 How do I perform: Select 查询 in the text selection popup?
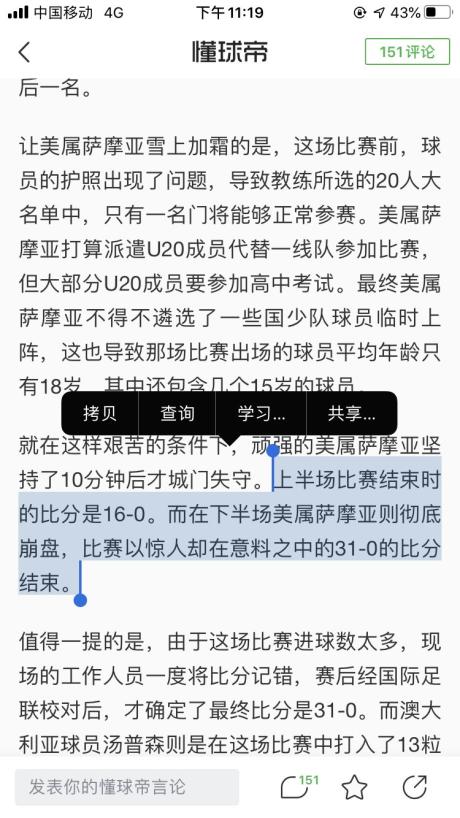point(177,414)
